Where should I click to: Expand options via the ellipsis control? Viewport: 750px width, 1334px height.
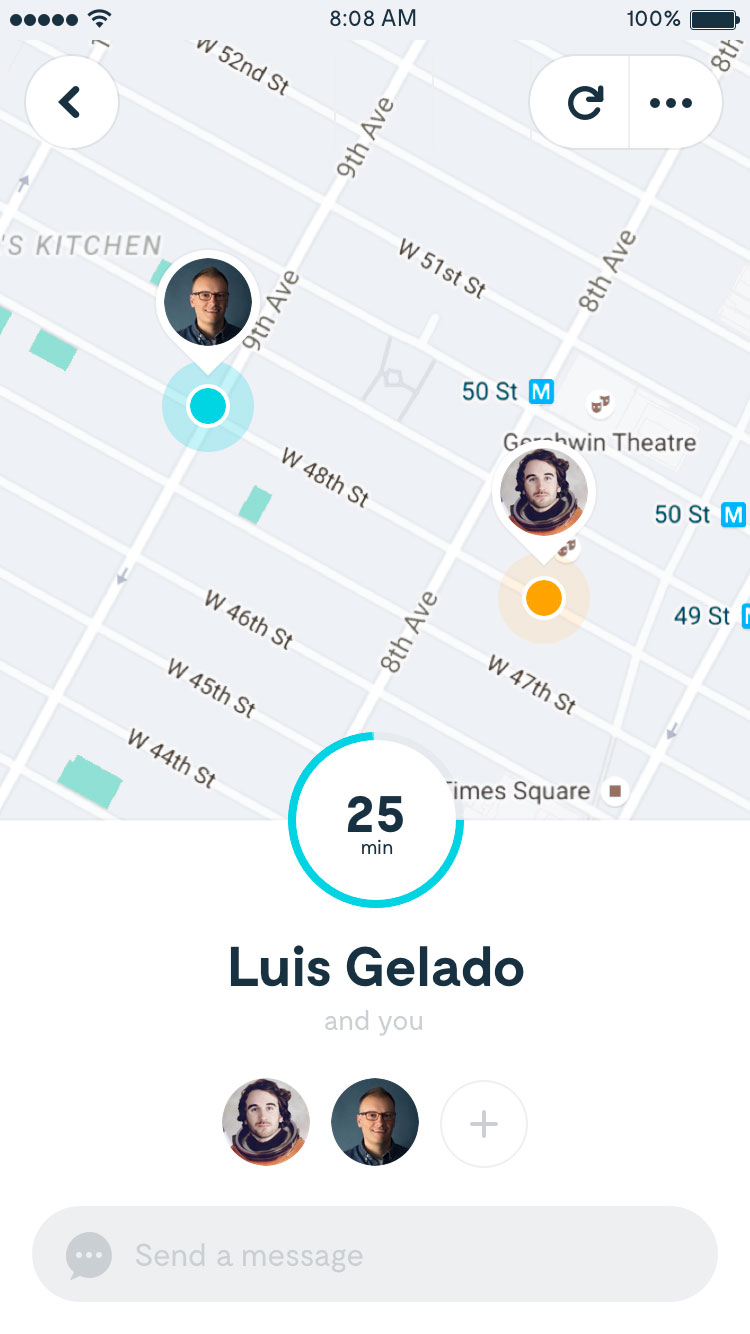coord(672,101)
